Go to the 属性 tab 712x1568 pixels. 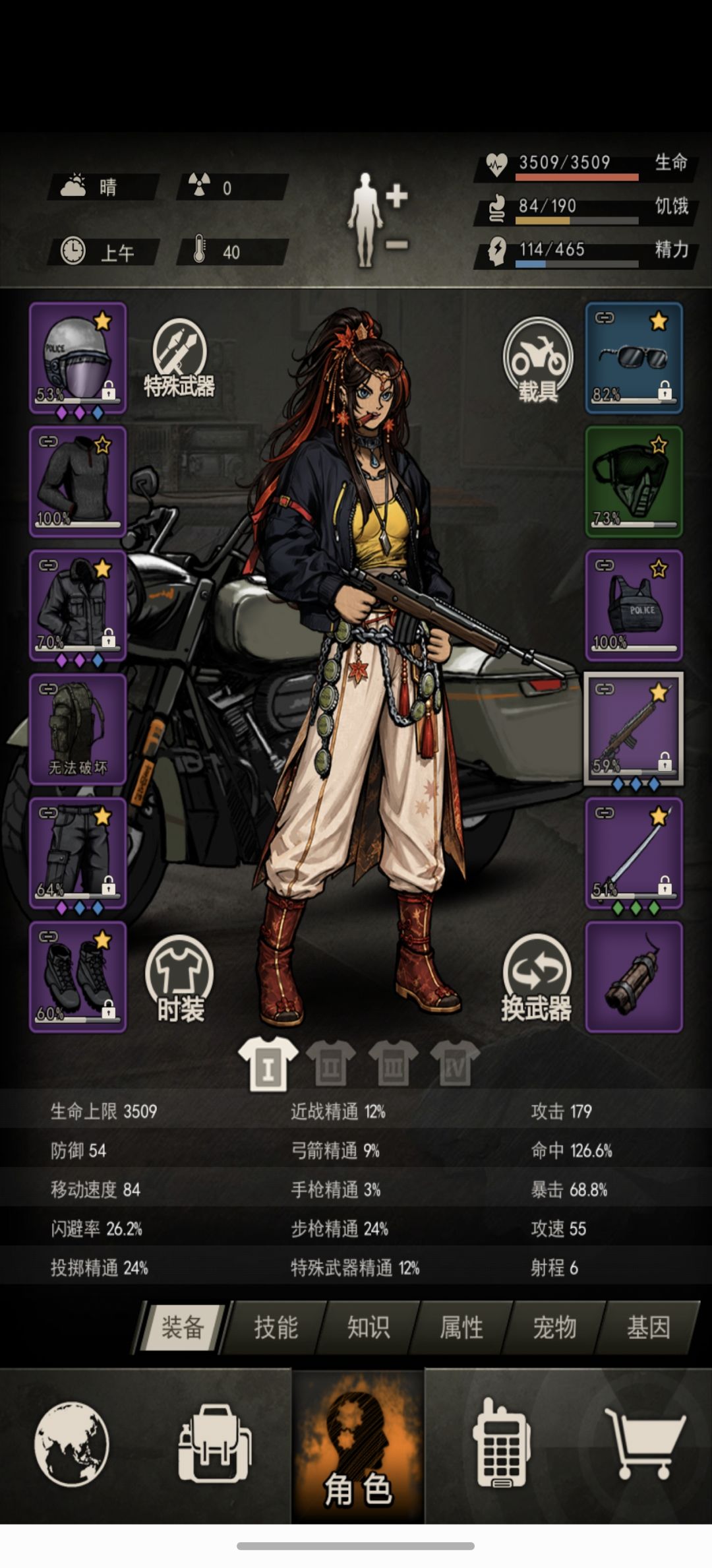click(x=461, y=1327)
